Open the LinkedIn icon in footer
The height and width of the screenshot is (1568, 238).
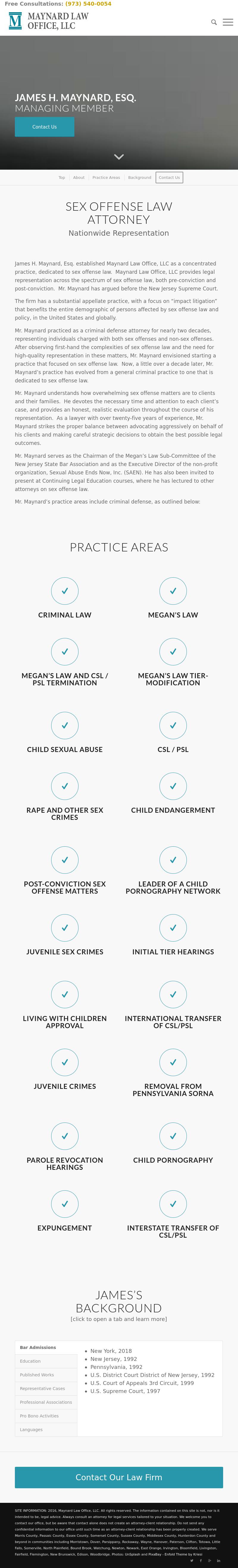click(219, 1561)
